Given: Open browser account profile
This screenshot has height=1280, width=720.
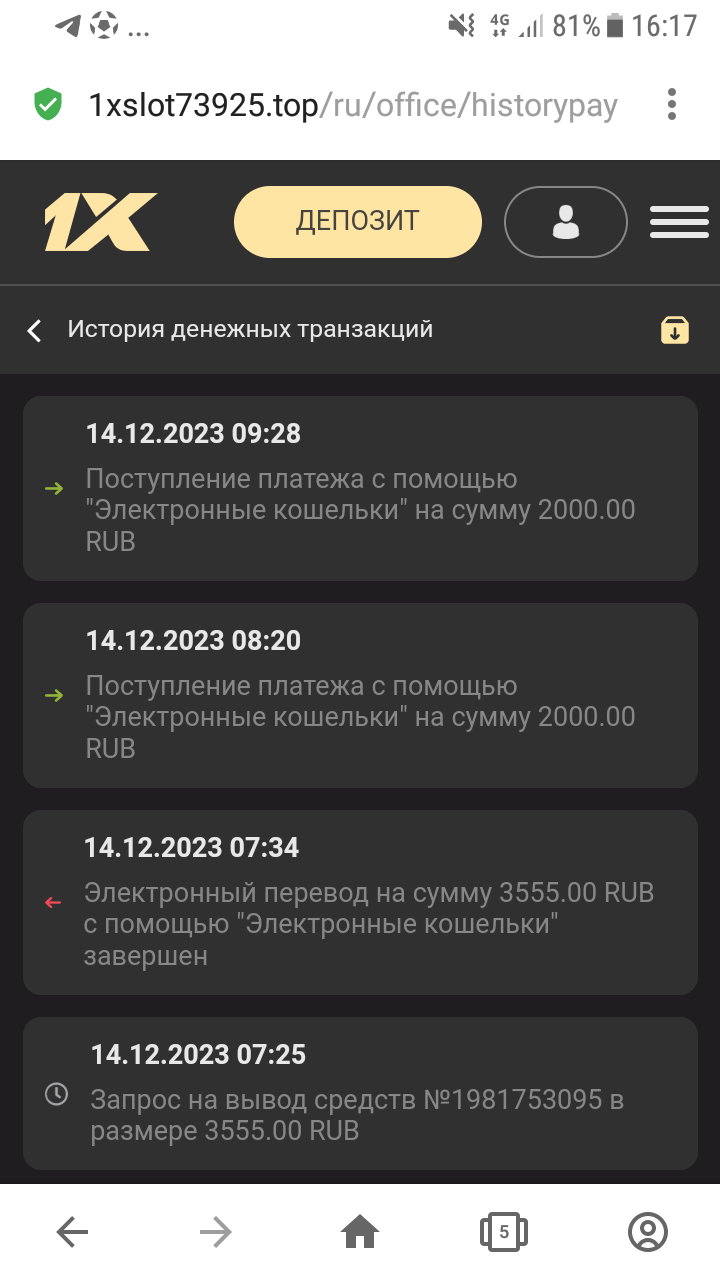Looking at the screenshot, I should [647, 1232].
